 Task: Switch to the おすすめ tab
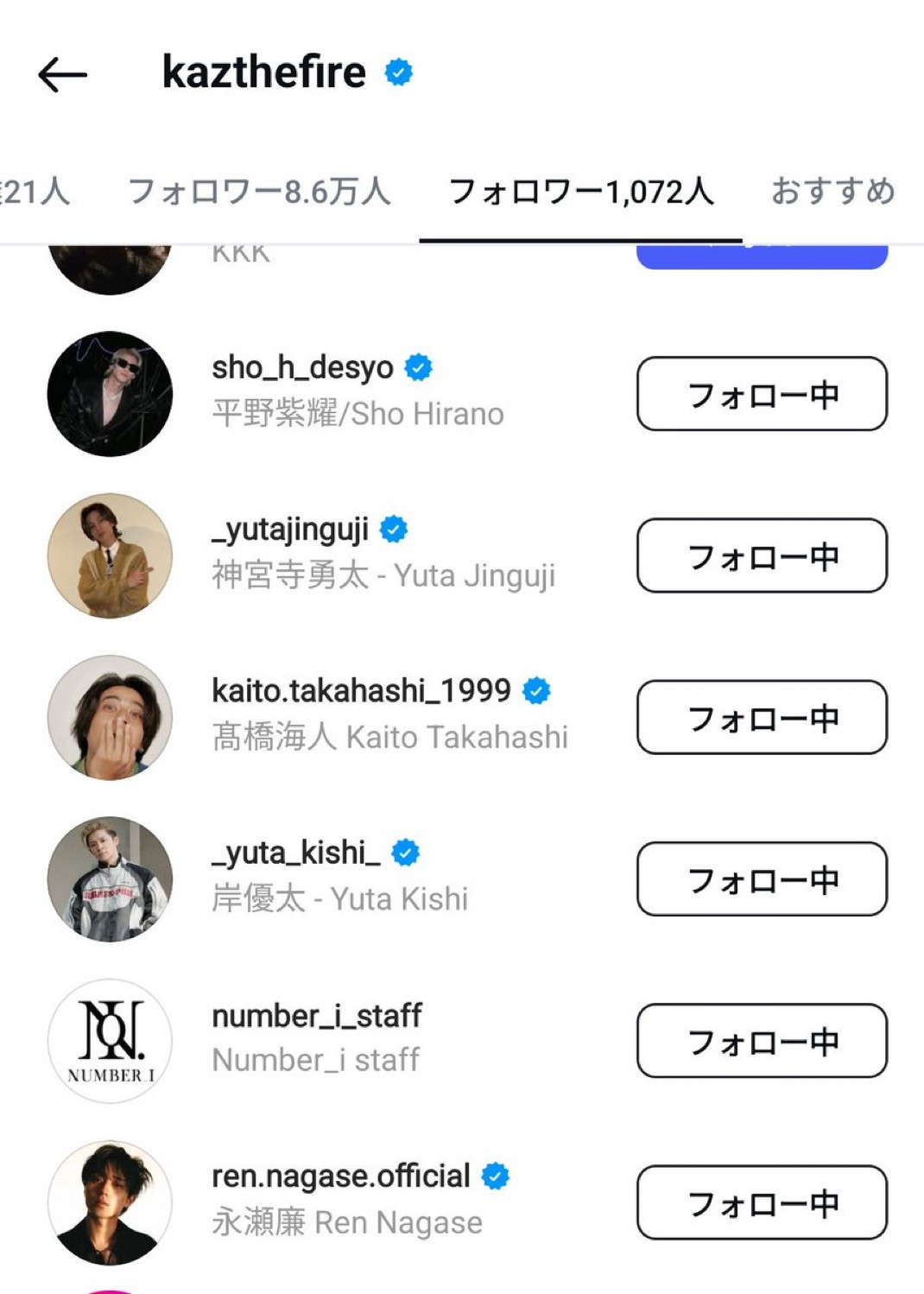coord(832,191)
